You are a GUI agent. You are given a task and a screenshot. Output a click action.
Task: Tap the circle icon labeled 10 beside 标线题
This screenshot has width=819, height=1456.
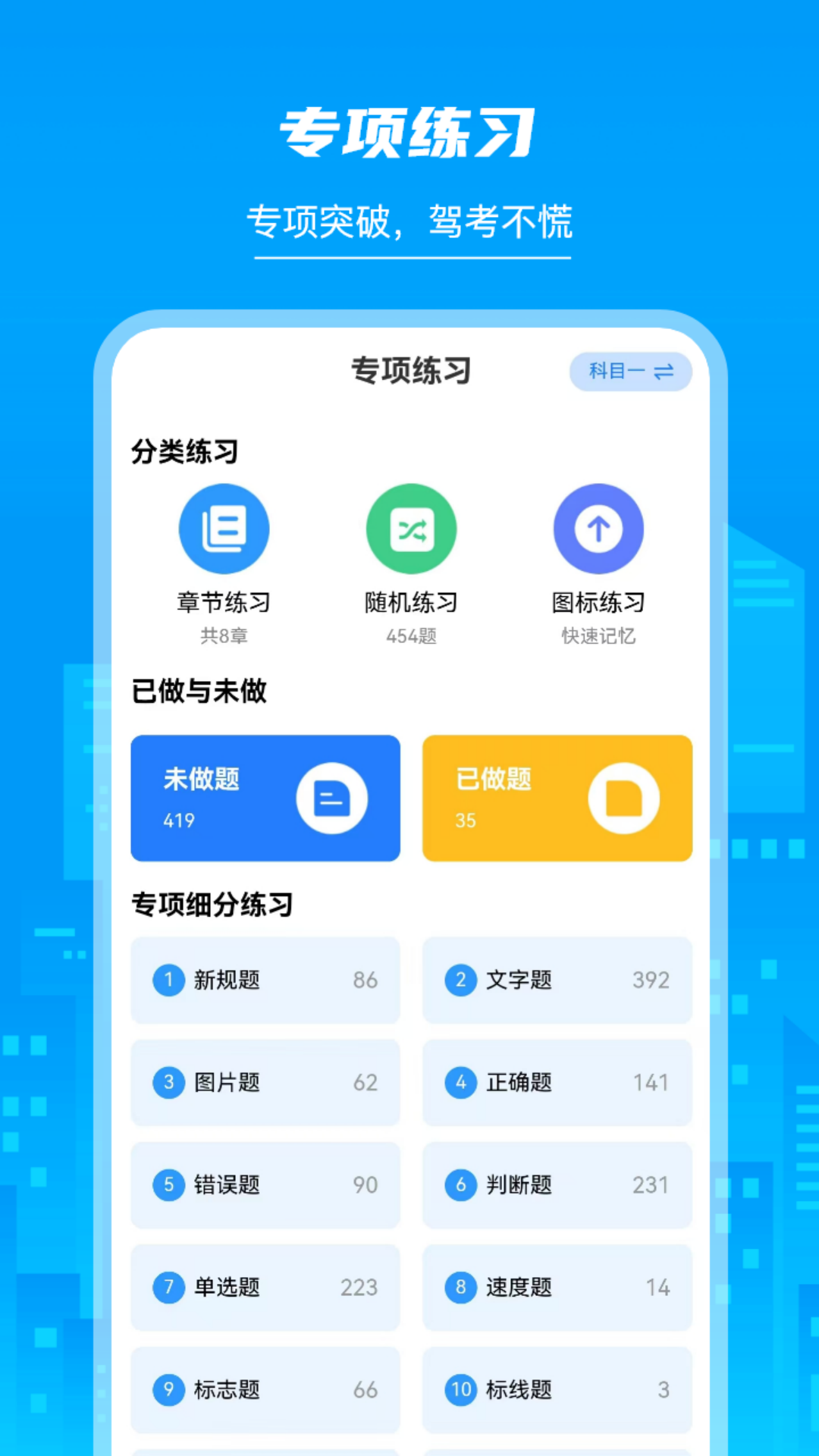tap(460, 1390)
